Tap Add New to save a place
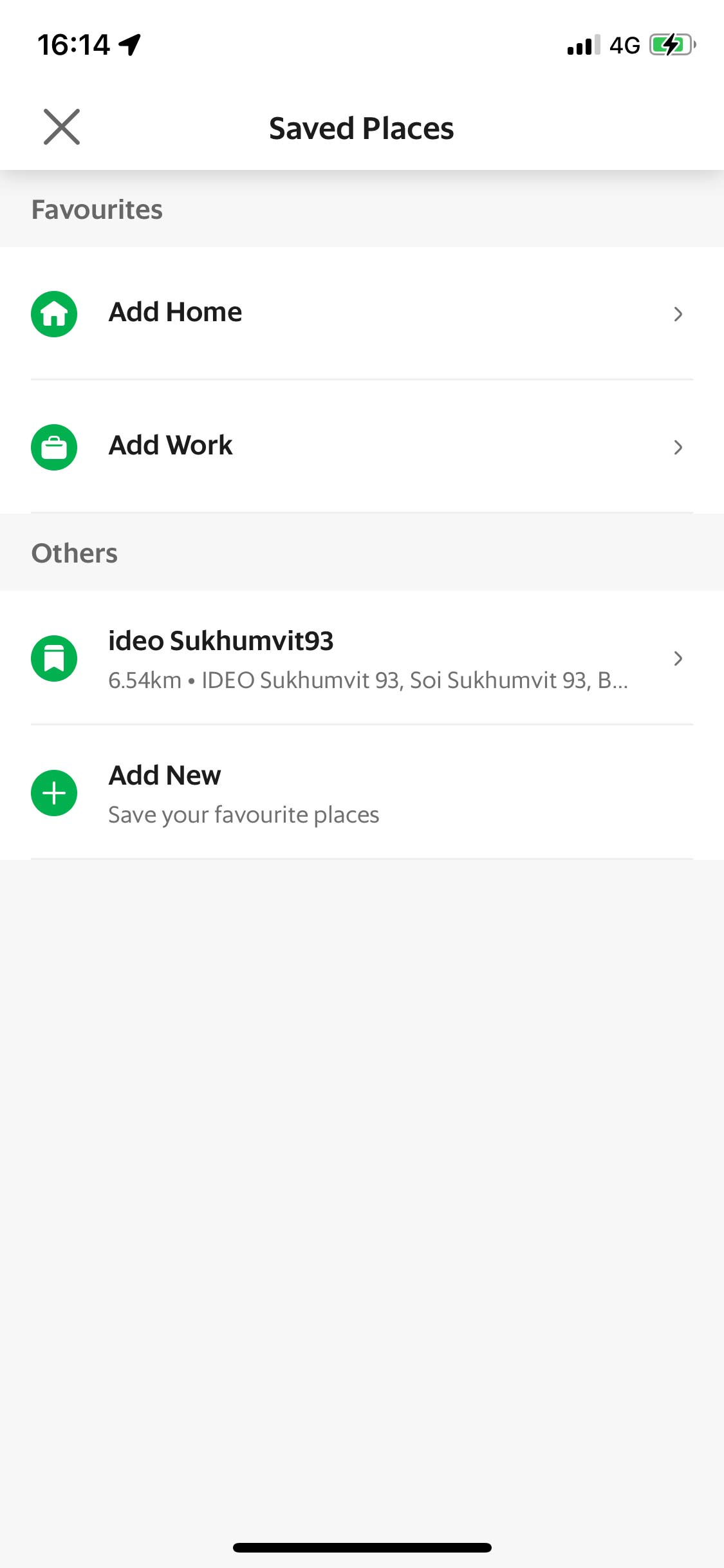The width and height of the screenshot is (724, 1568). pos(362,793)
